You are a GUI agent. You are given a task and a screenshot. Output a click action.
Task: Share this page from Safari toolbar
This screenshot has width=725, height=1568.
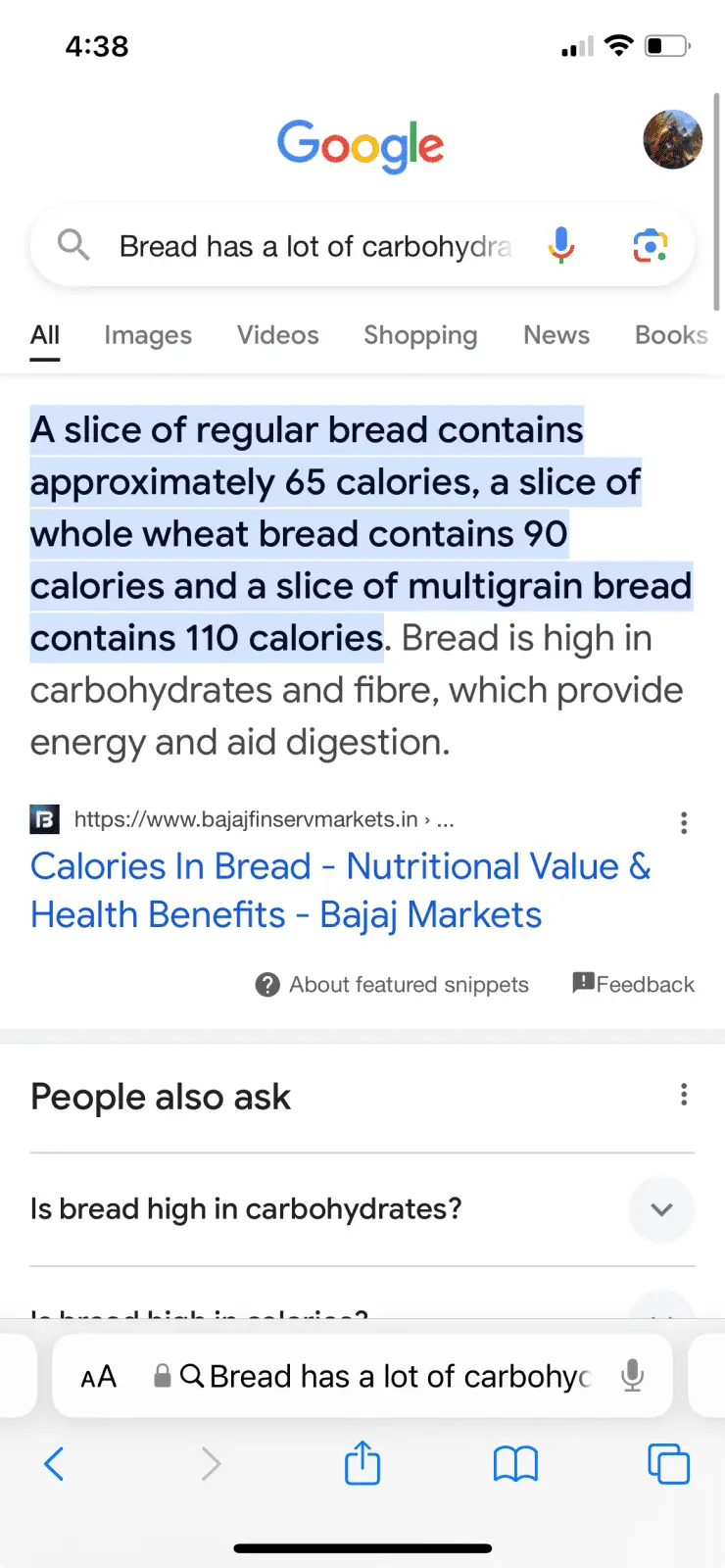(362, 1463)
